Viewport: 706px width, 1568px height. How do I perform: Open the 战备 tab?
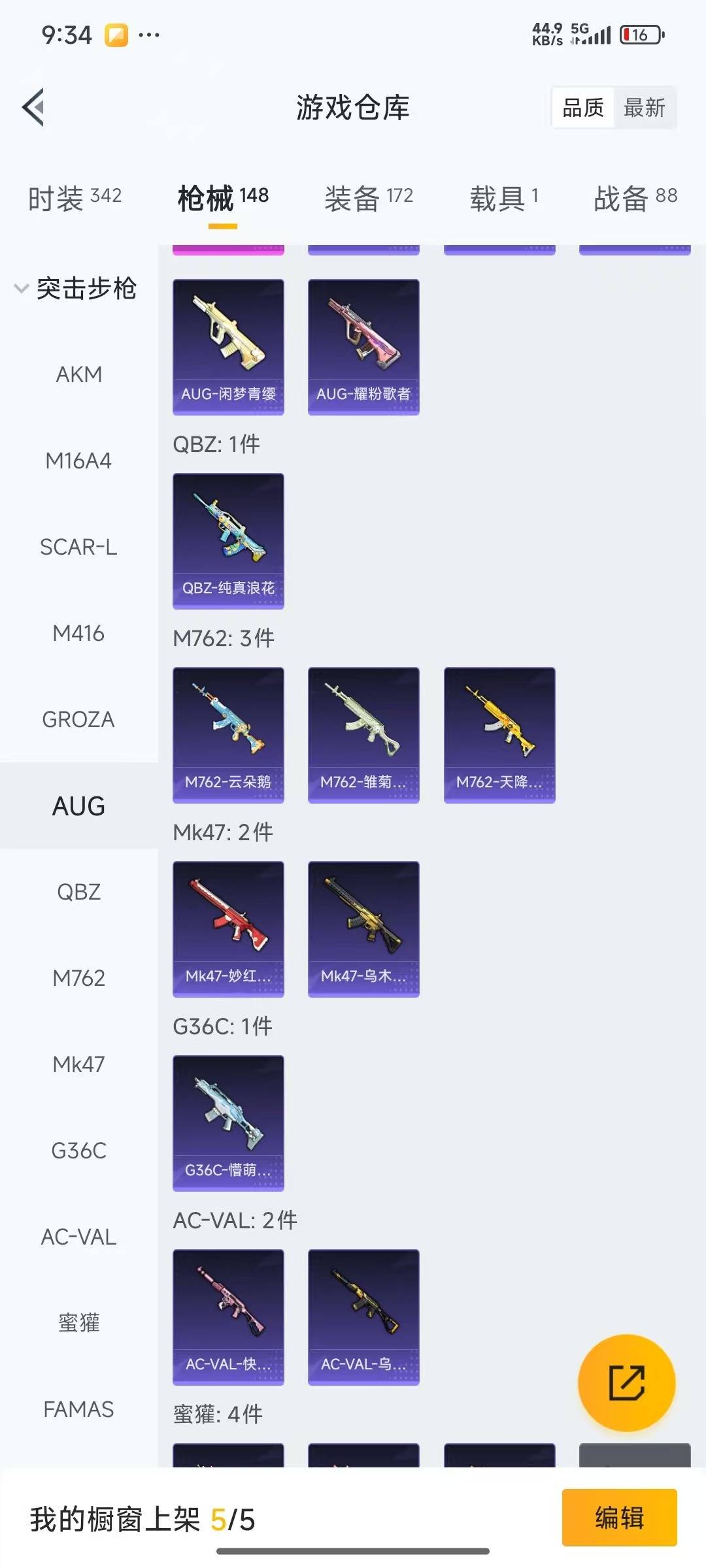(x=634, y=198)
